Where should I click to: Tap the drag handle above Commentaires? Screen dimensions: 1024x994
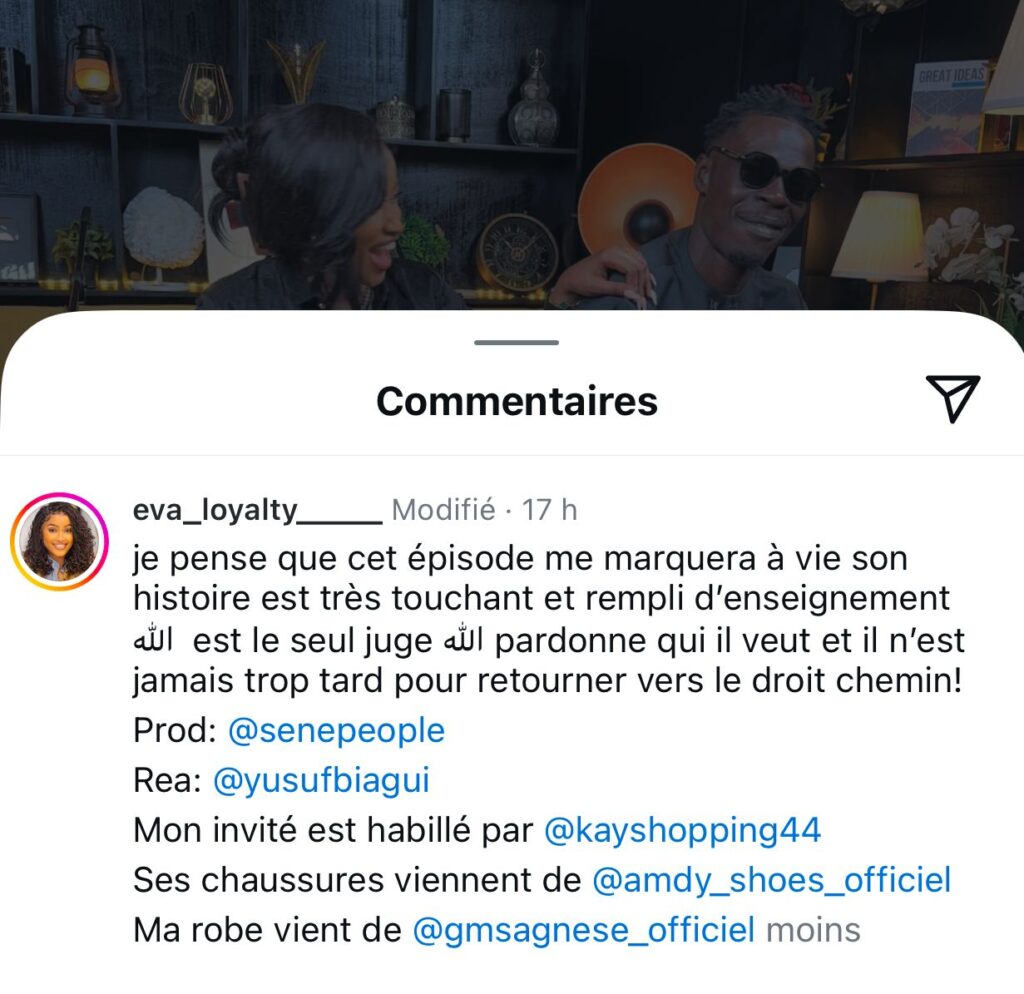coord(516,343)
